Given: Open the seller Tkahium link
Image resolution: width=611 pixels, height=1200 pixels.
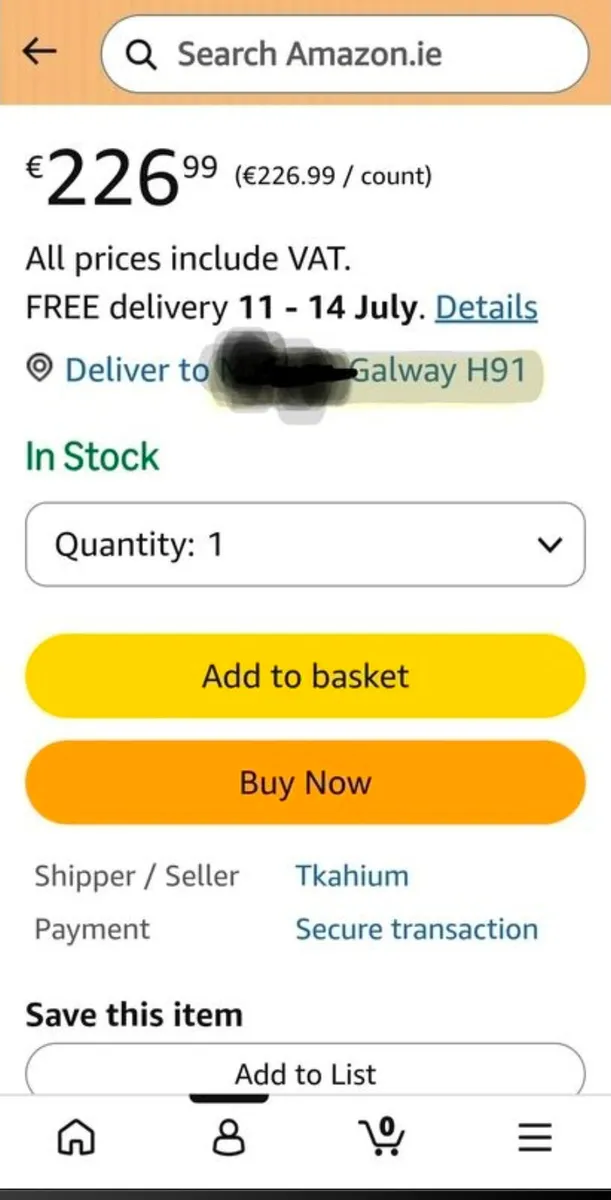Looking at the screenshot, I should coord(352,876).
